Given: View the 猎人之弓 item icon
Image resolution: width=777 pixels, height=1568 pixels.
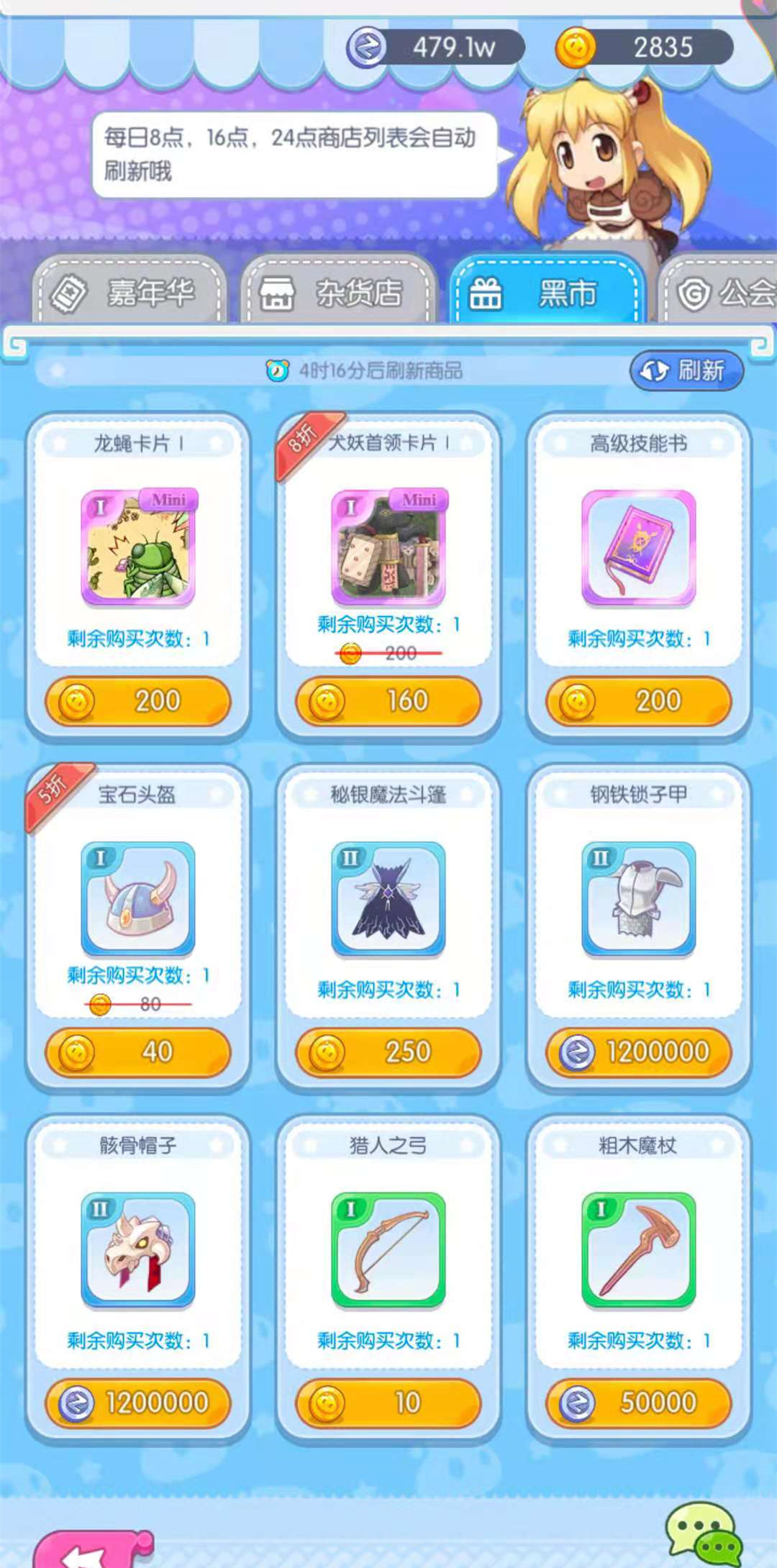Looking at the screenshot, I should pyautogui.click(x=388, y=1250).
